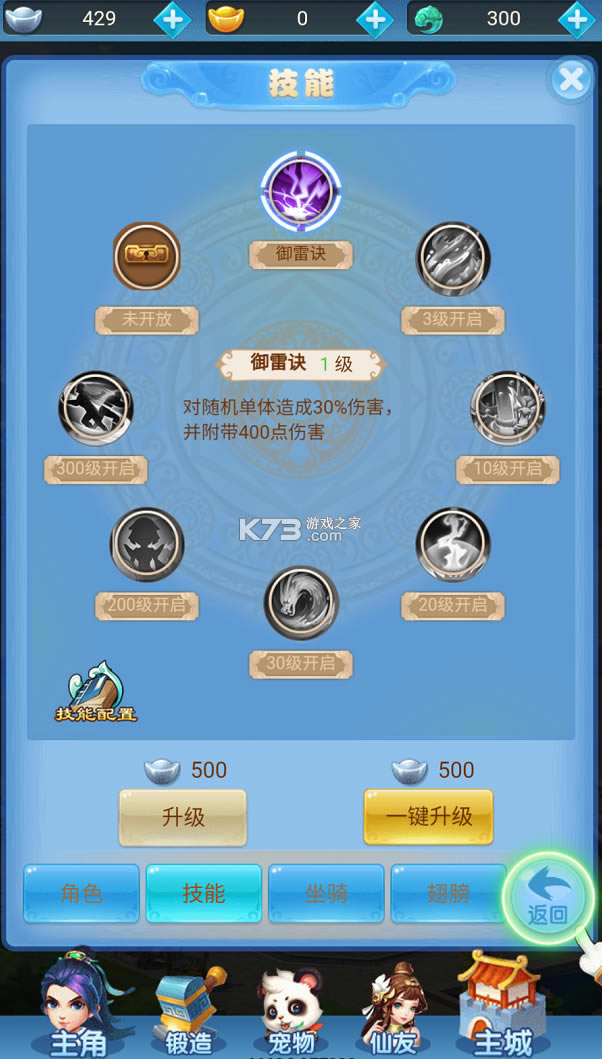Add gold ingots with plus button
The image size is (602, 1059).
point(375,18)
